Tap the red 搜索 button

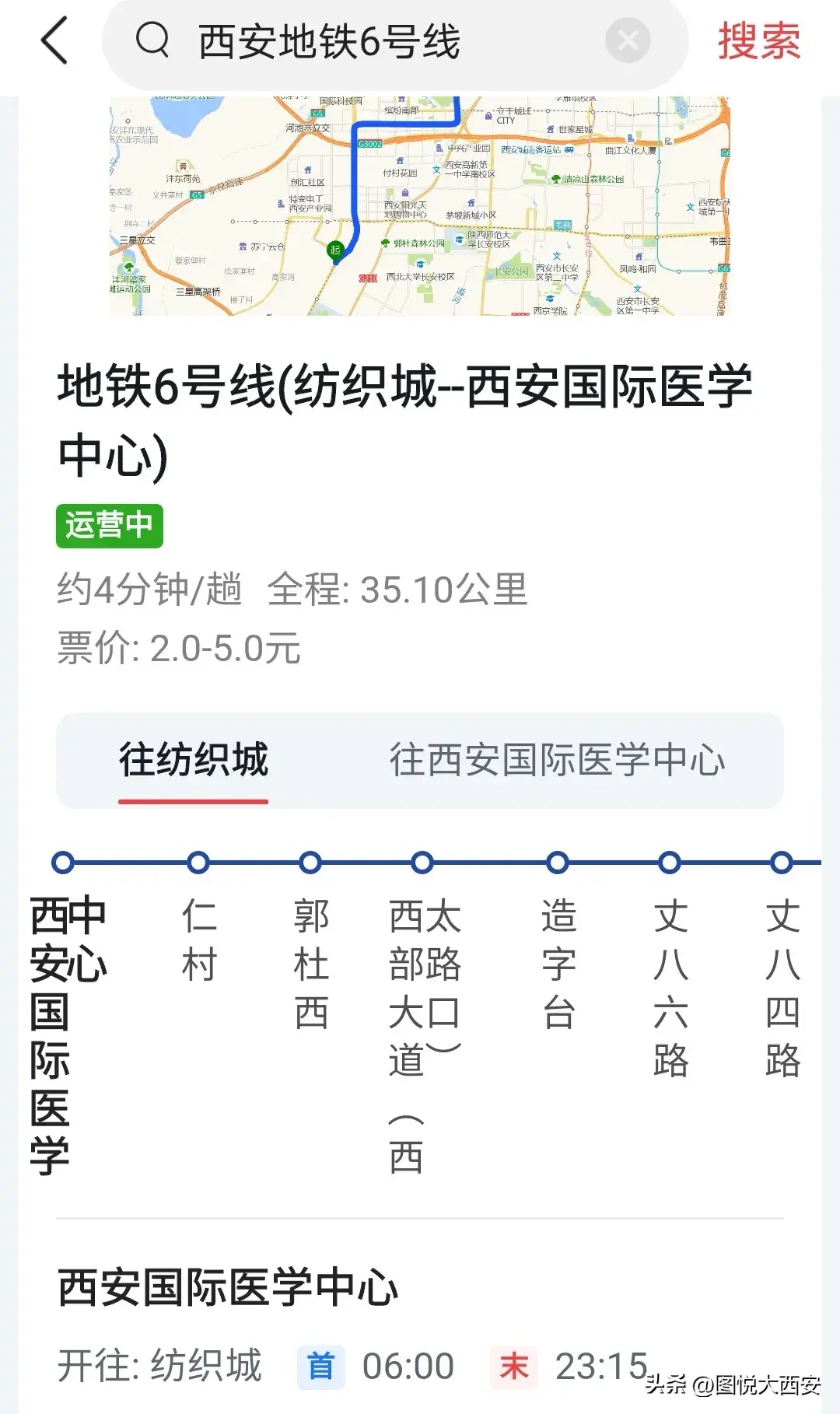(x=758, y=41)
